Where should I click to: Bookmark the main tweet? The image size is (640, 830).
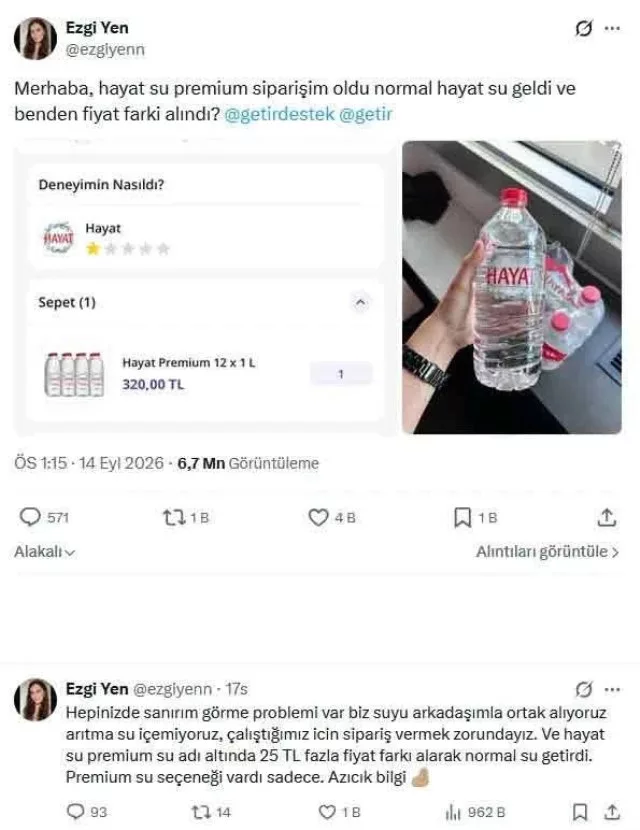[475, 517]
